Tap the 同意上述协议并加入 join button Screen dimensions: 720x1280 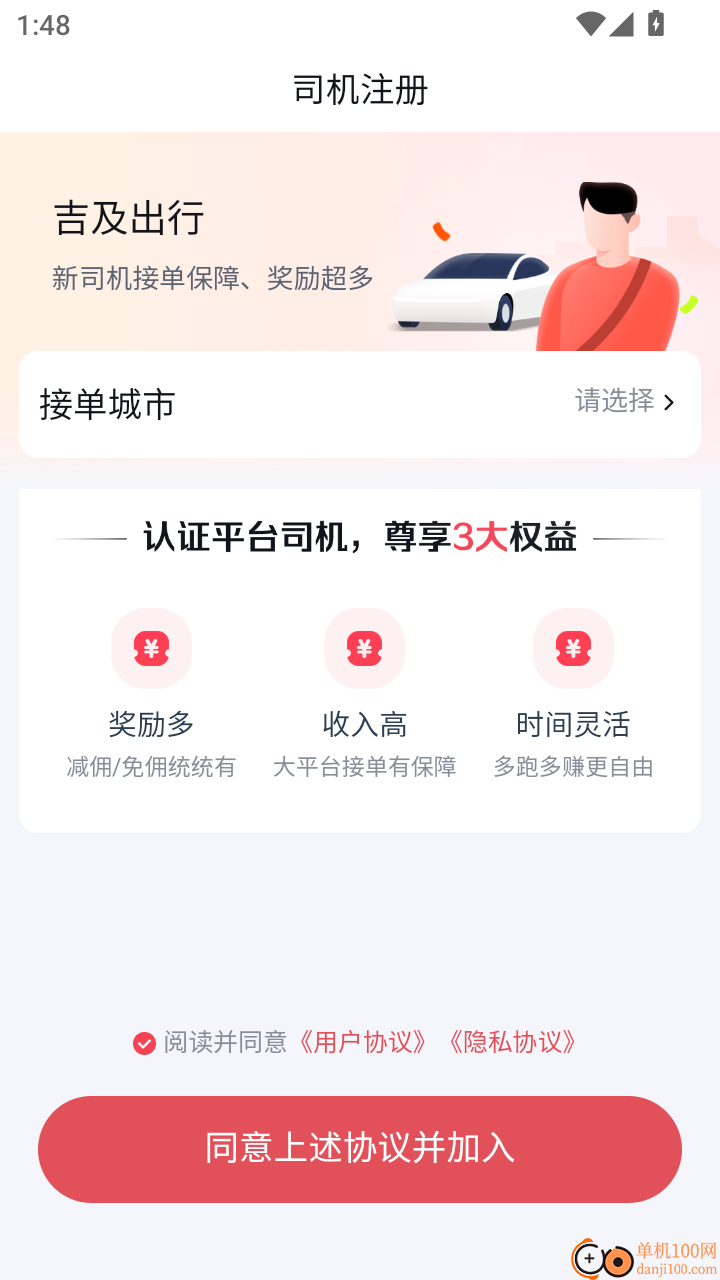coord(360,1149)
